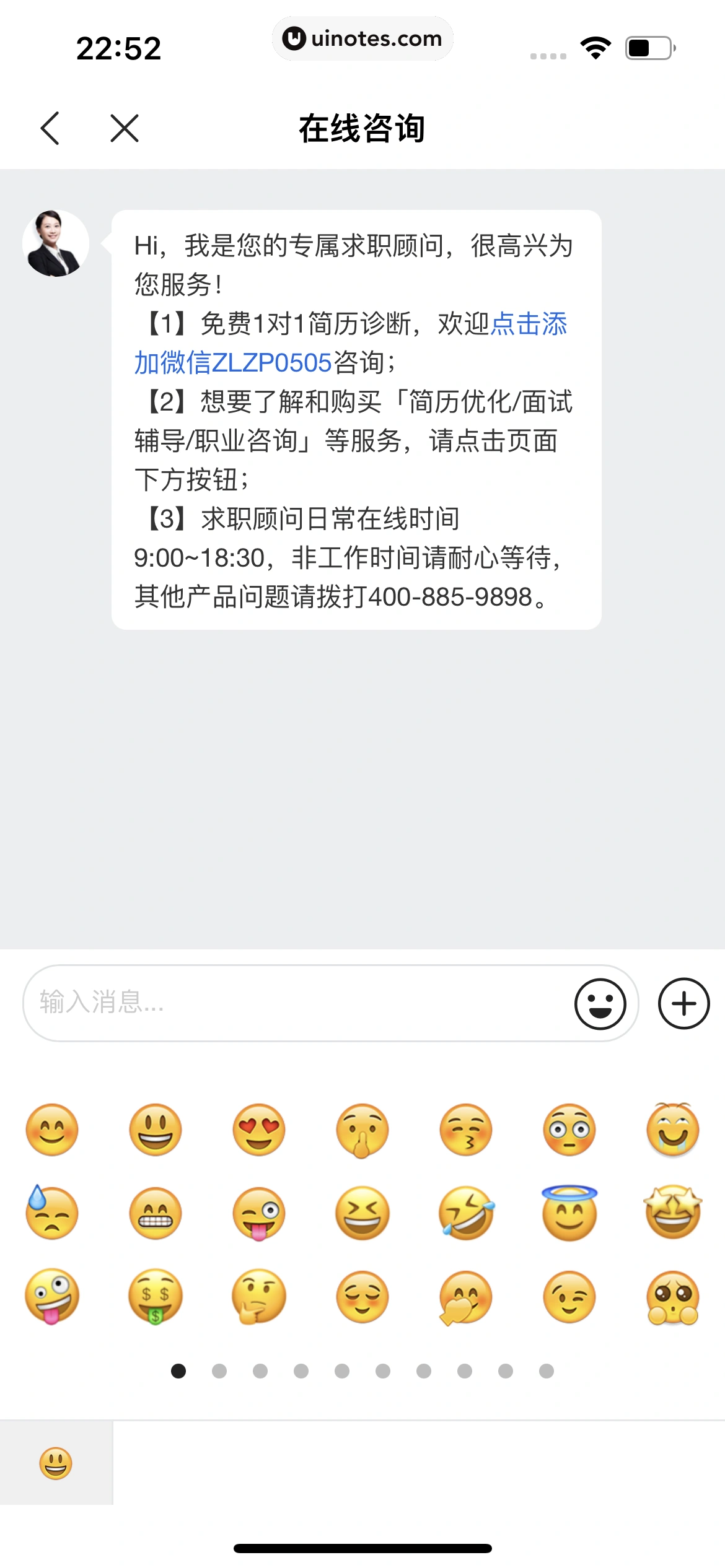This screenshot has height=1568, width=725.
Task: Select the angel halo emoji
Action: pos(569,1213)
